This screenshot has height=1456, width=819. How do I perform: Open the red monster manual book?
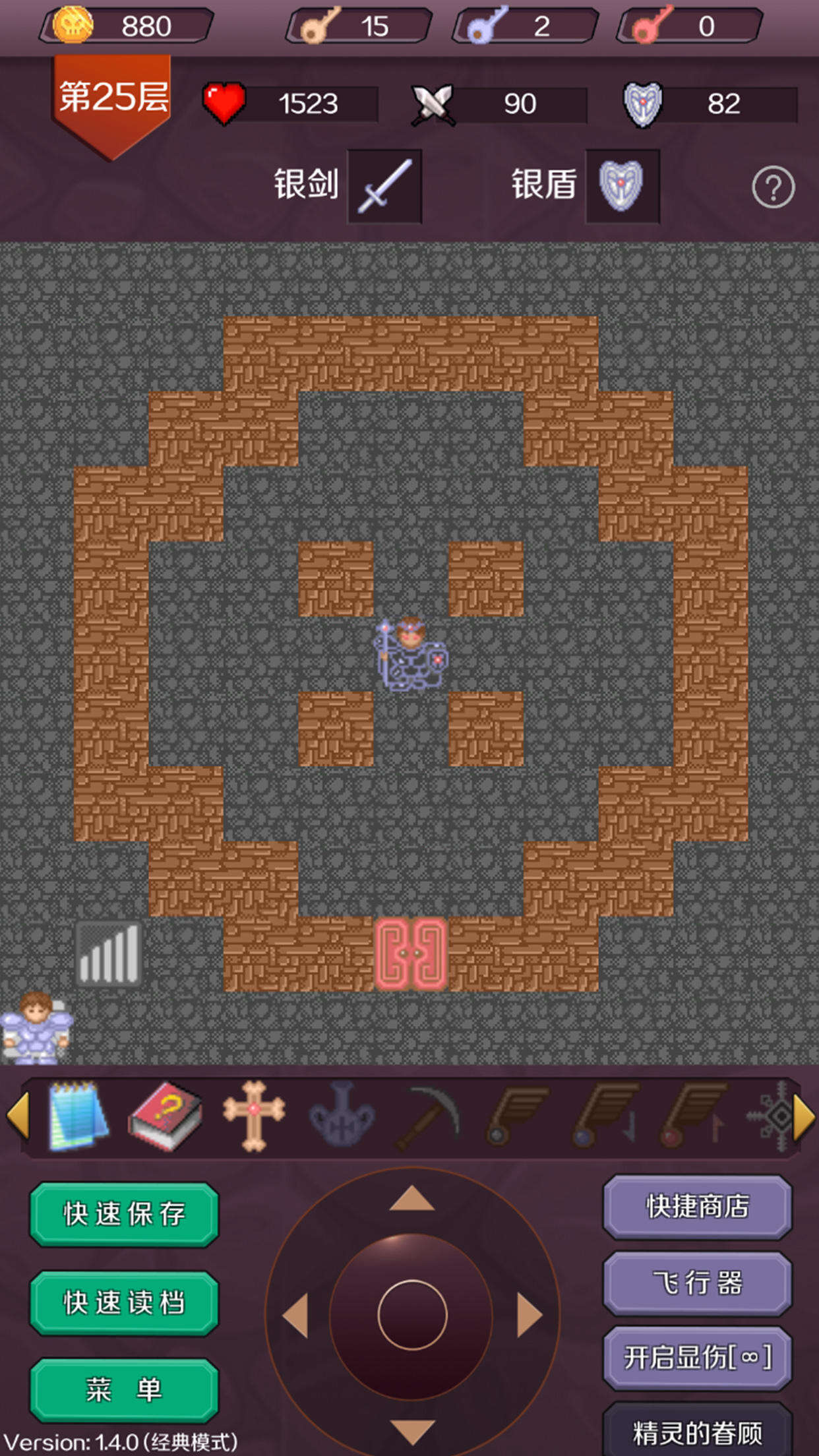pyautogui.click(x=166, y=1116)
